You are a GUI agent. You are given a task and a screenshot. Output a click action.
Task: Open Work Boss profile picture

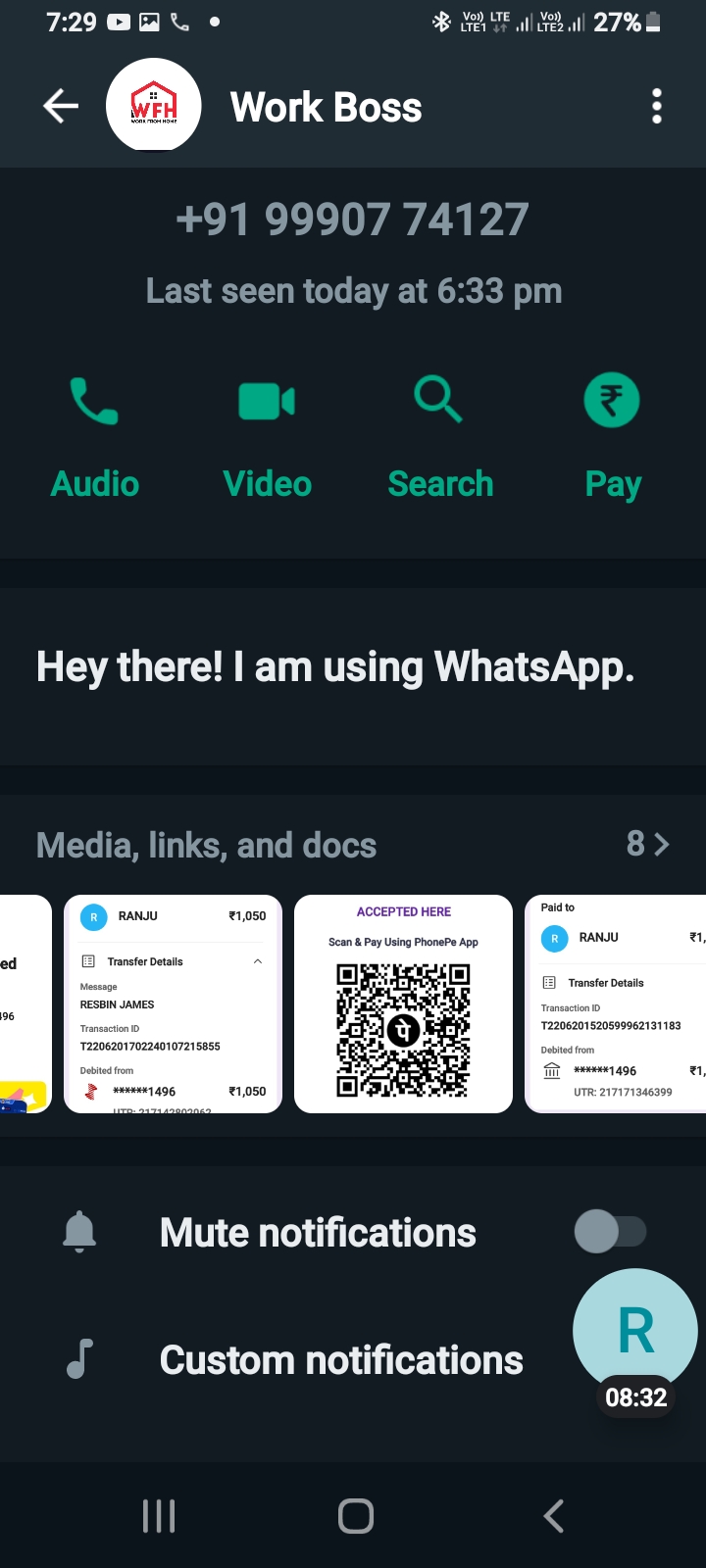point(154,106)
